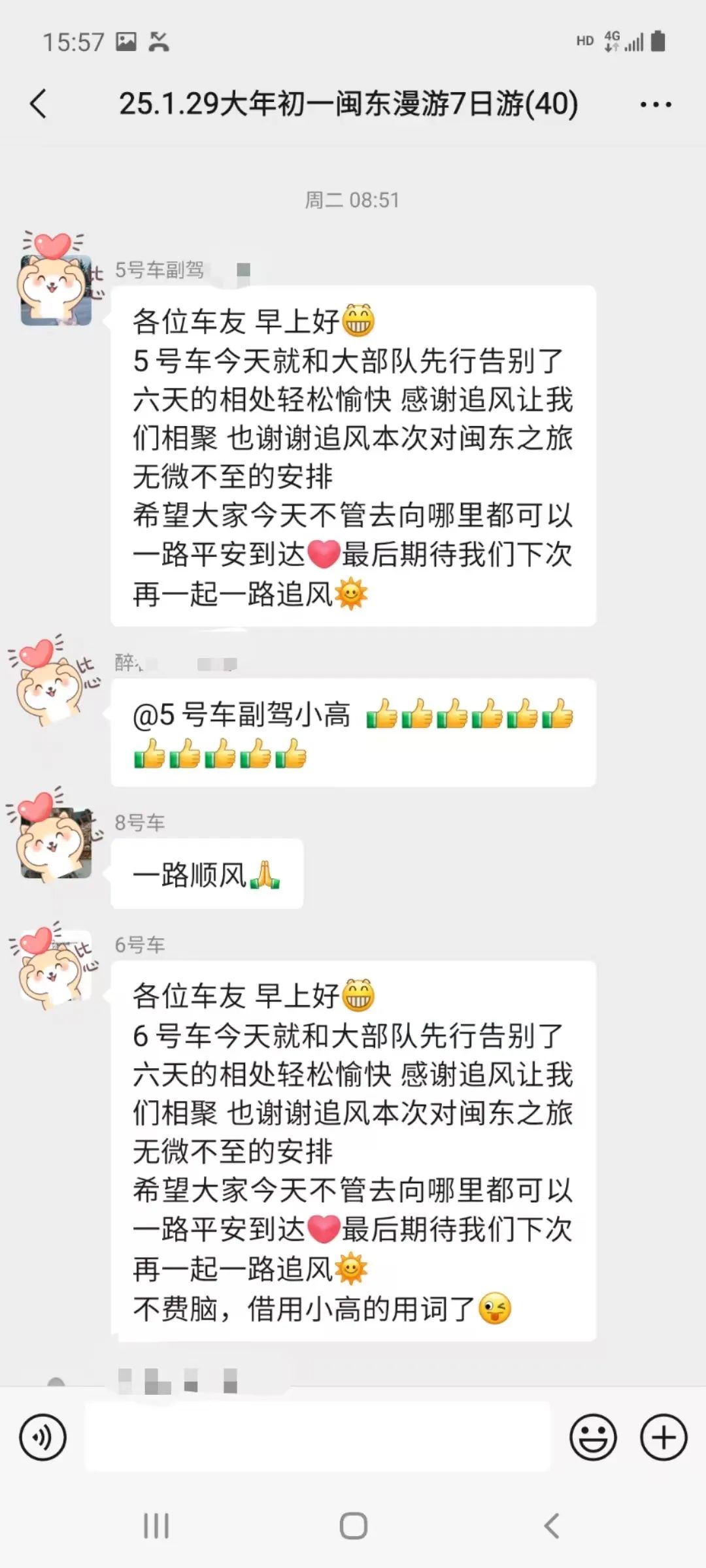Open recent apps from navigation bar
The width and height of the screenshot is (706, 1568).
pyautogui.click(x=156, y=1526)
